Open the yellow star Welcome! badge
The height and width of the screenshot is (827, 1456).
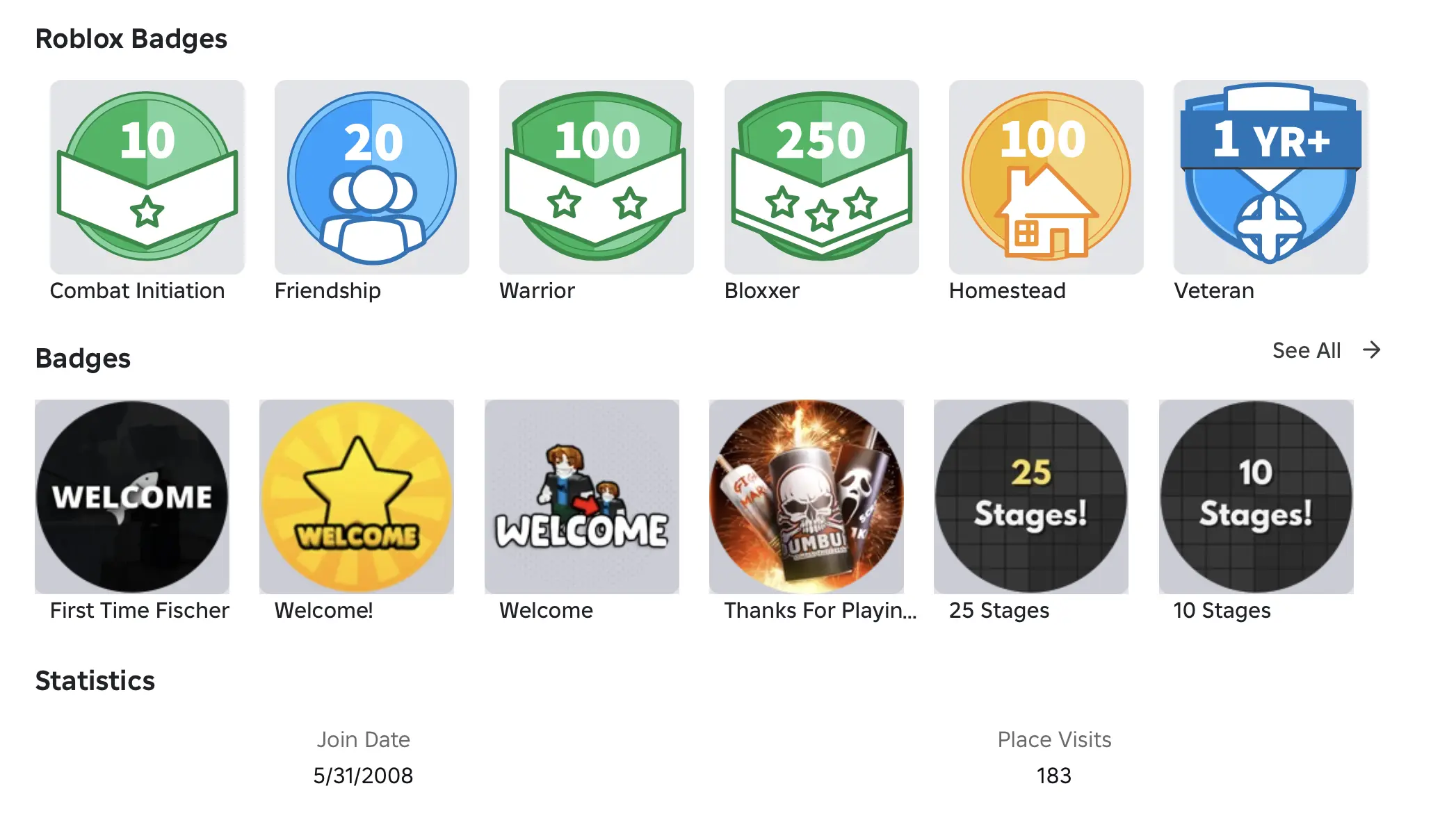357,496
